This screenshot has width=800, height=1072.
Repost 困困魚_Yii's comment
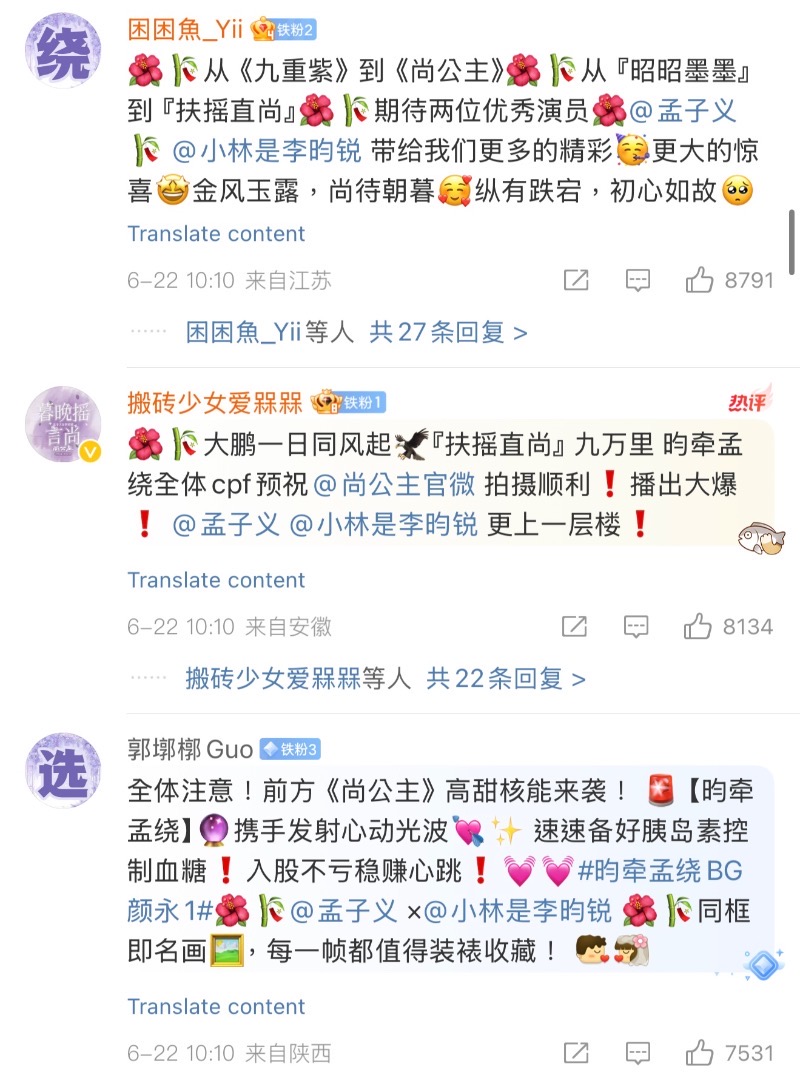pyautogui.click(x=576, y=281)
